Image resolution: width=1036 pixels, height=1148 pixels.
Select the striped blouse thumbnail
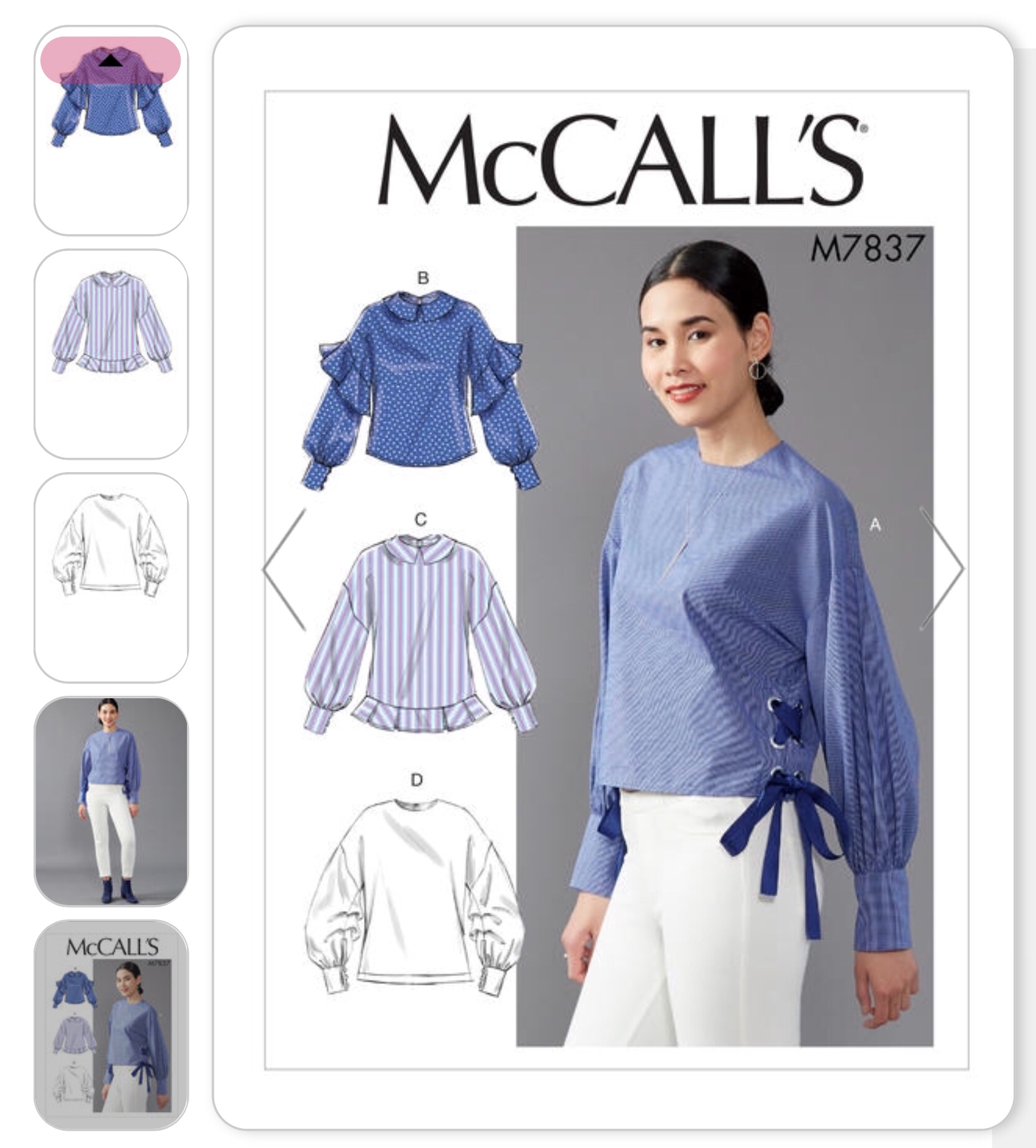(x=111, y=353)
